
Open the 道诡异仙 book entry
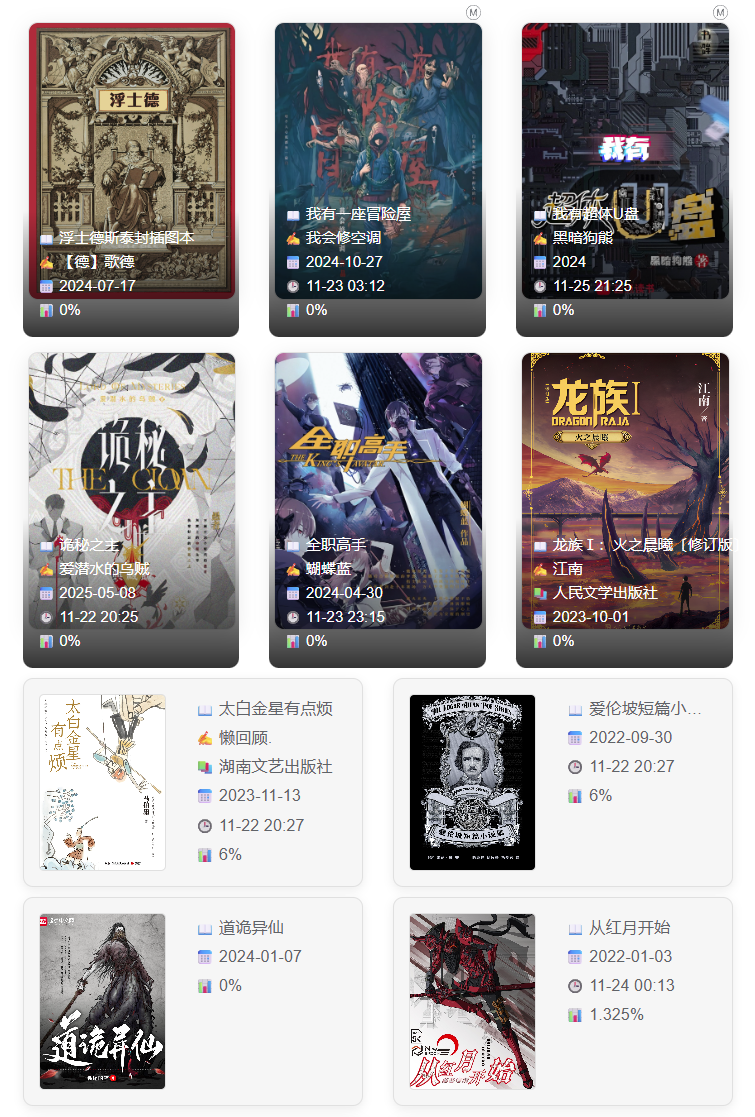click(193, 1001)
